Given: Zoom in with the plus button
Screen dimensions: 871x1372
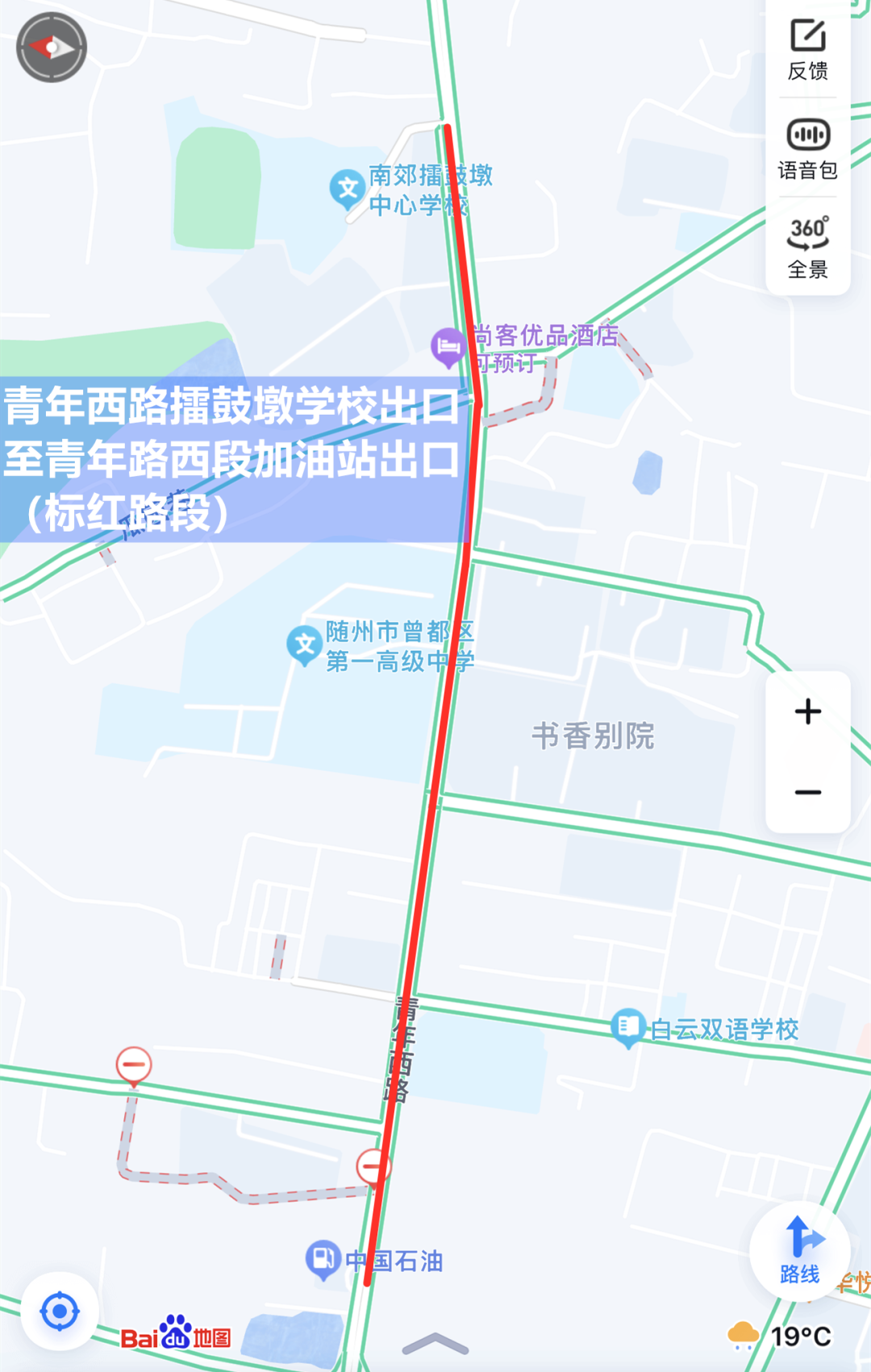Looking at the screenshot, I should click(x=807, y=712).
